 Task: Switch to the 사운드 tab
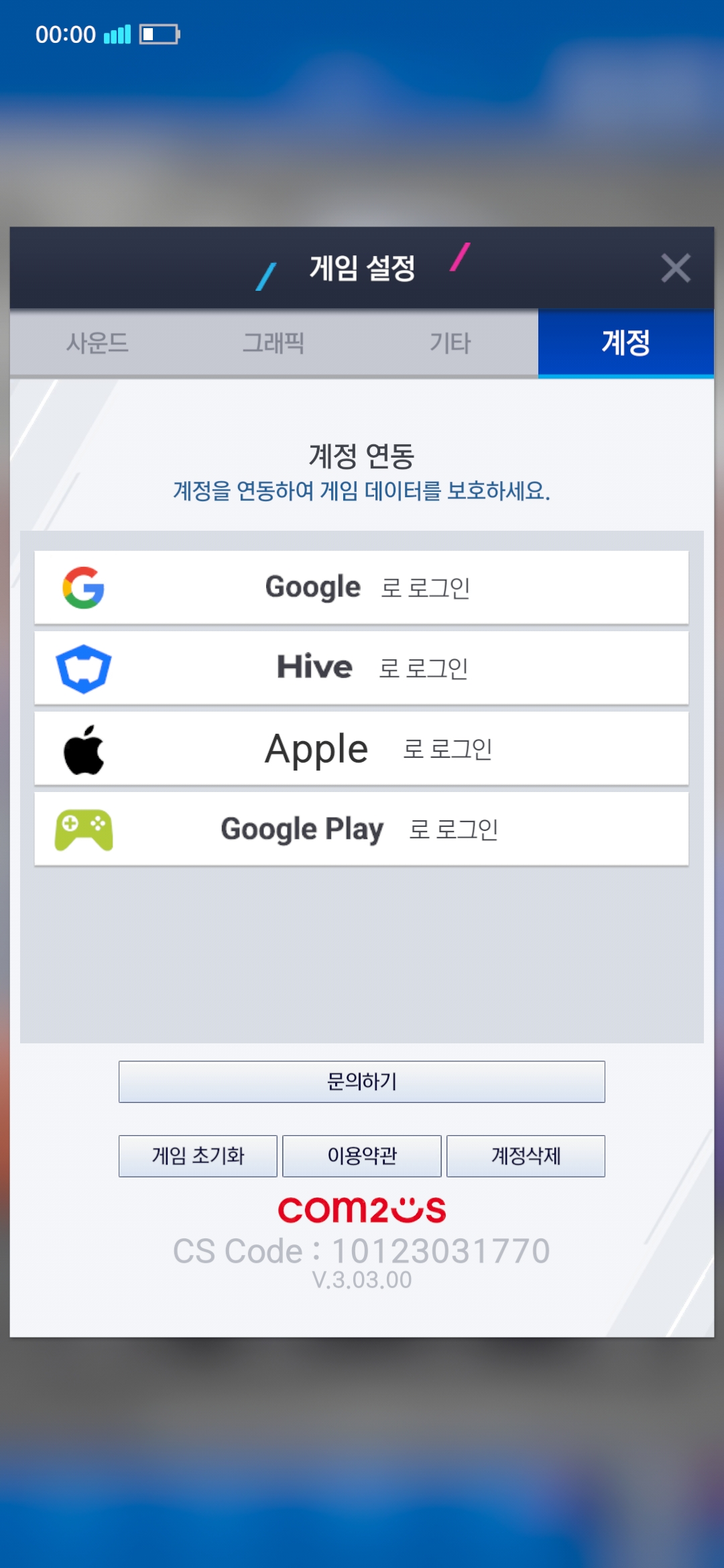pos(97,343)
